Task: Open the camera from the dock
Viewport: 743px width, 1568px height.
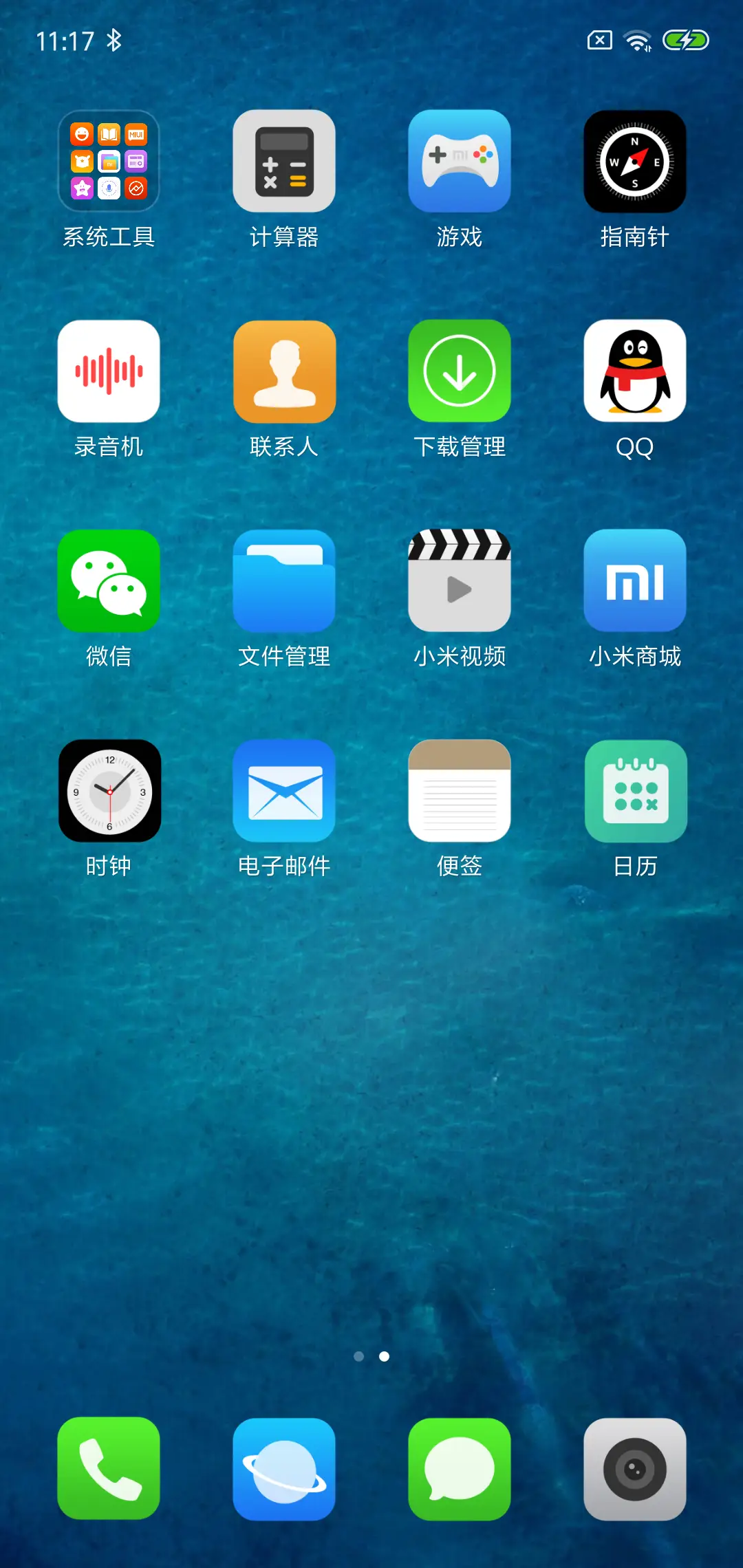Action: (634, 1468)
